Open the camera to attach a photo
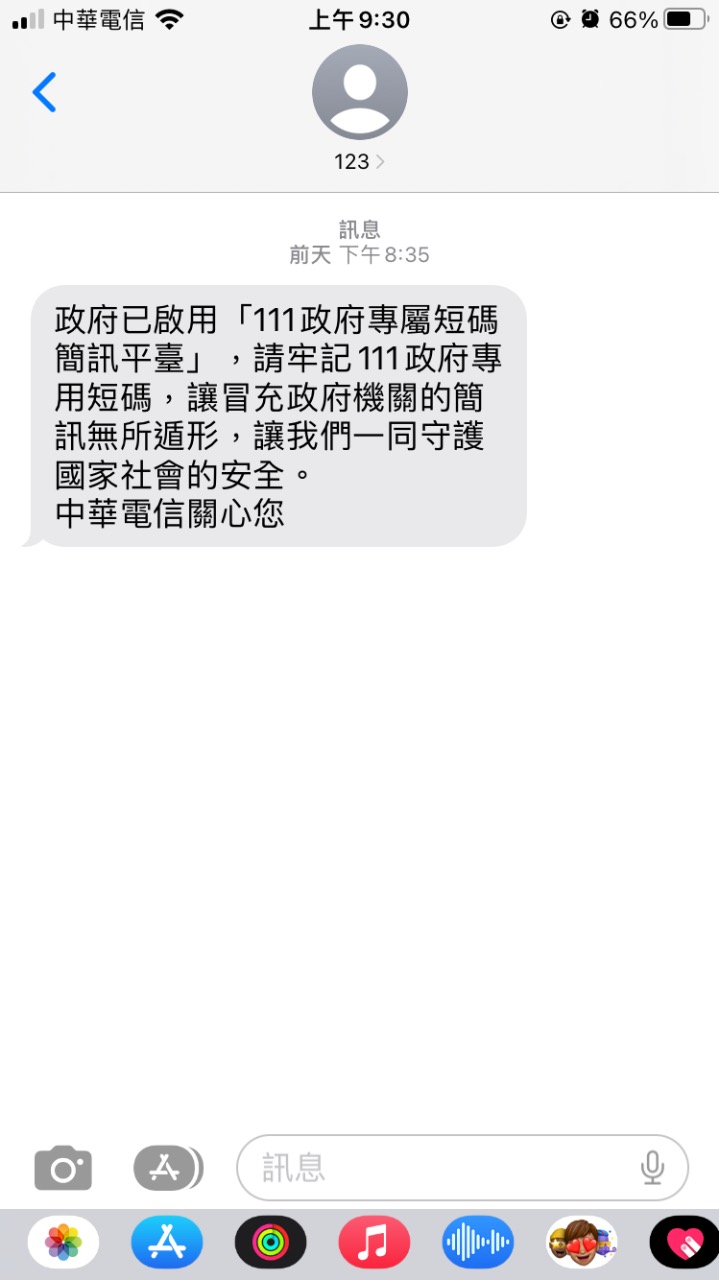719x1280 pixels. (x=63, y=1167)
